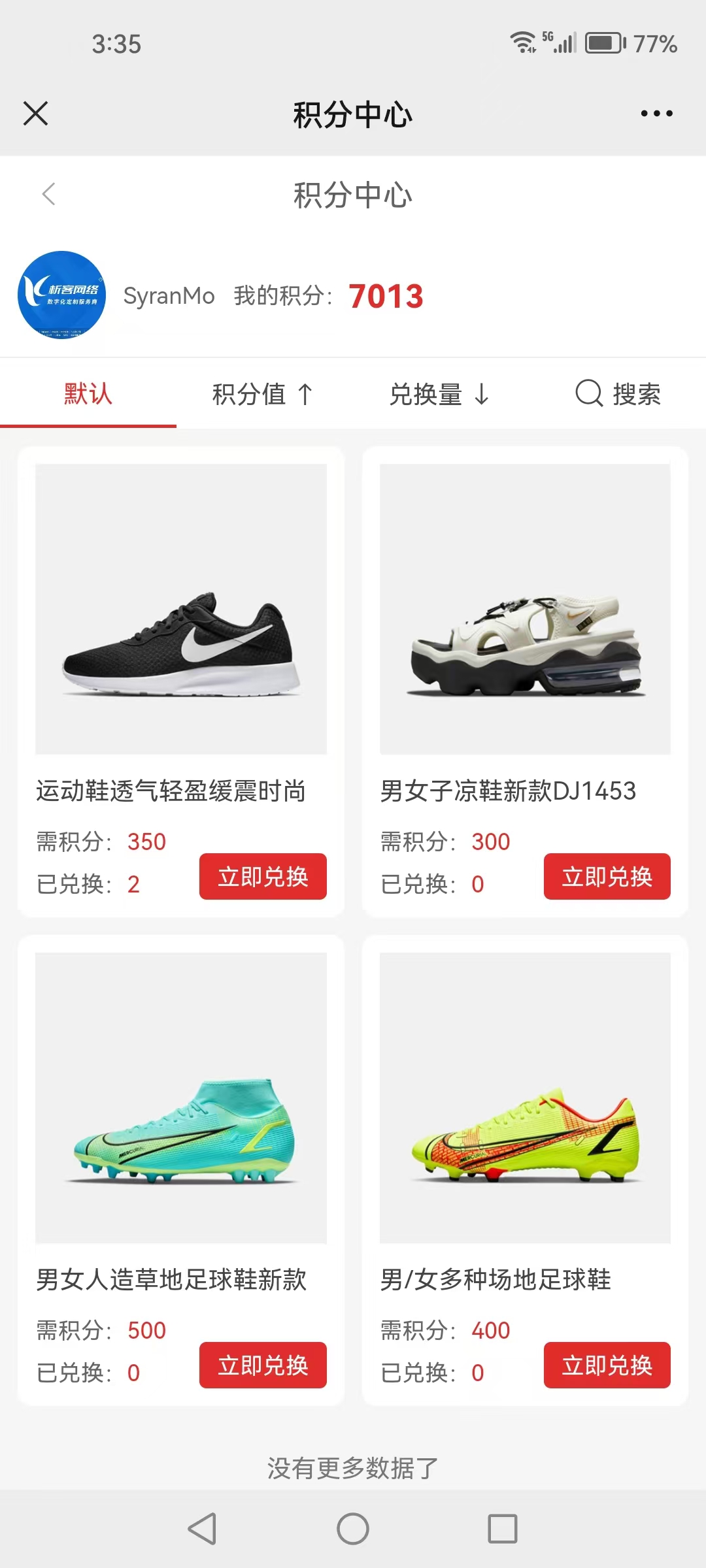Switch to the 默认 sorting tab
The width and height of the screenshot is (706, 1568).
click(x=88, y=394)
